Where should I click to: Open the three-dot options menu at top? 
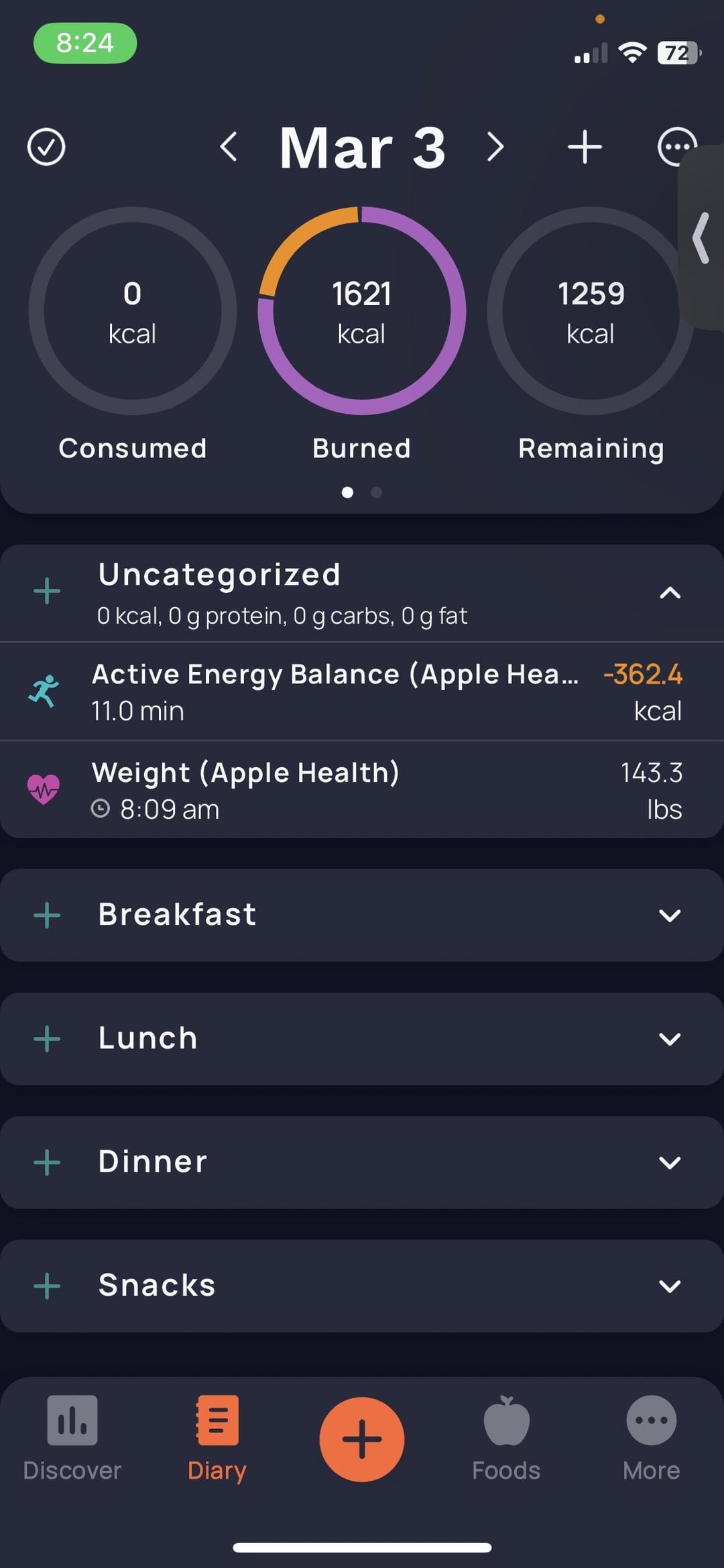tap(676, 147)
